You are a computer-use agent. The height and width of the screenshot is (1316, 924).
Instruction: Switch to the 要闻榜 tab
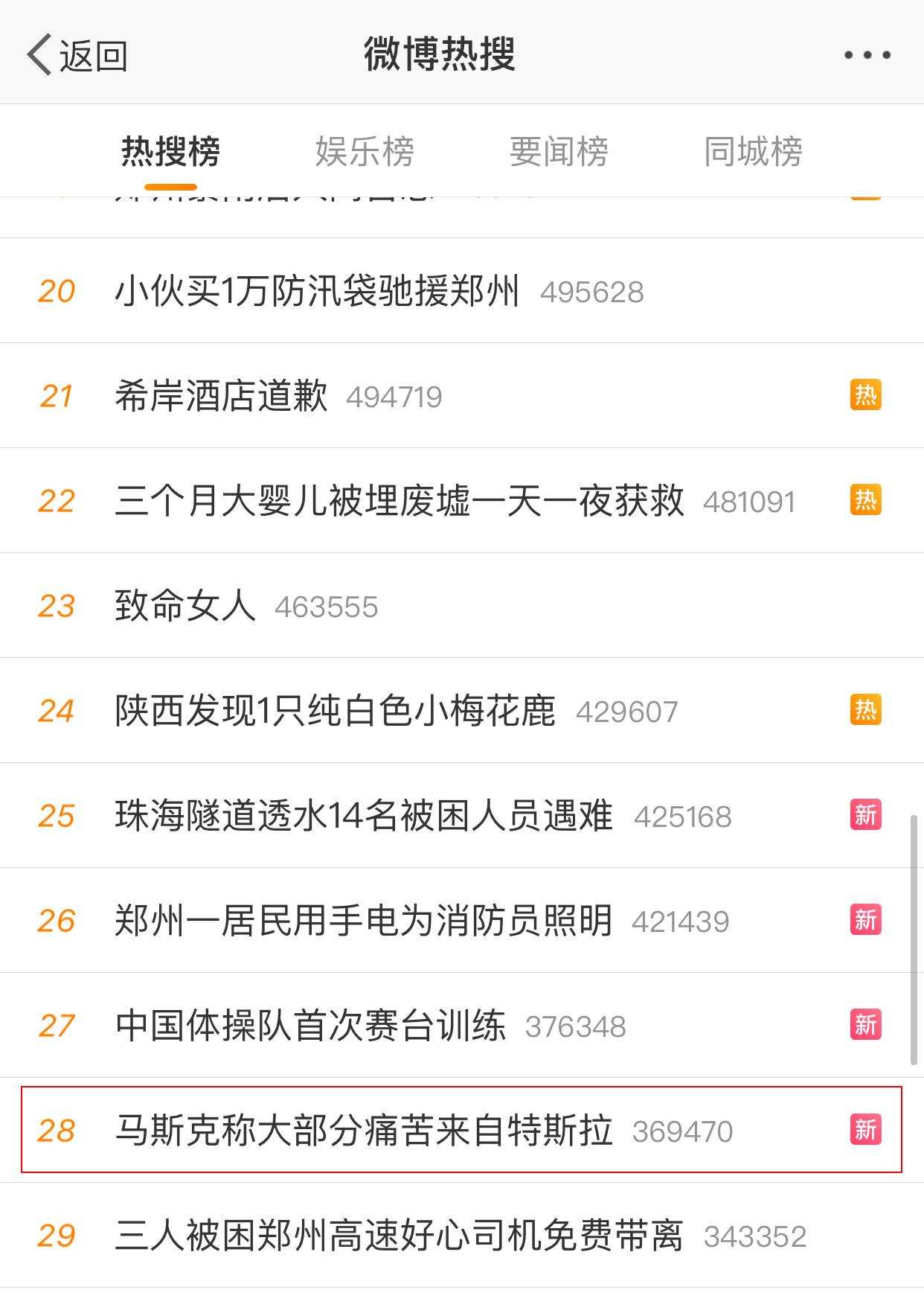559,152
